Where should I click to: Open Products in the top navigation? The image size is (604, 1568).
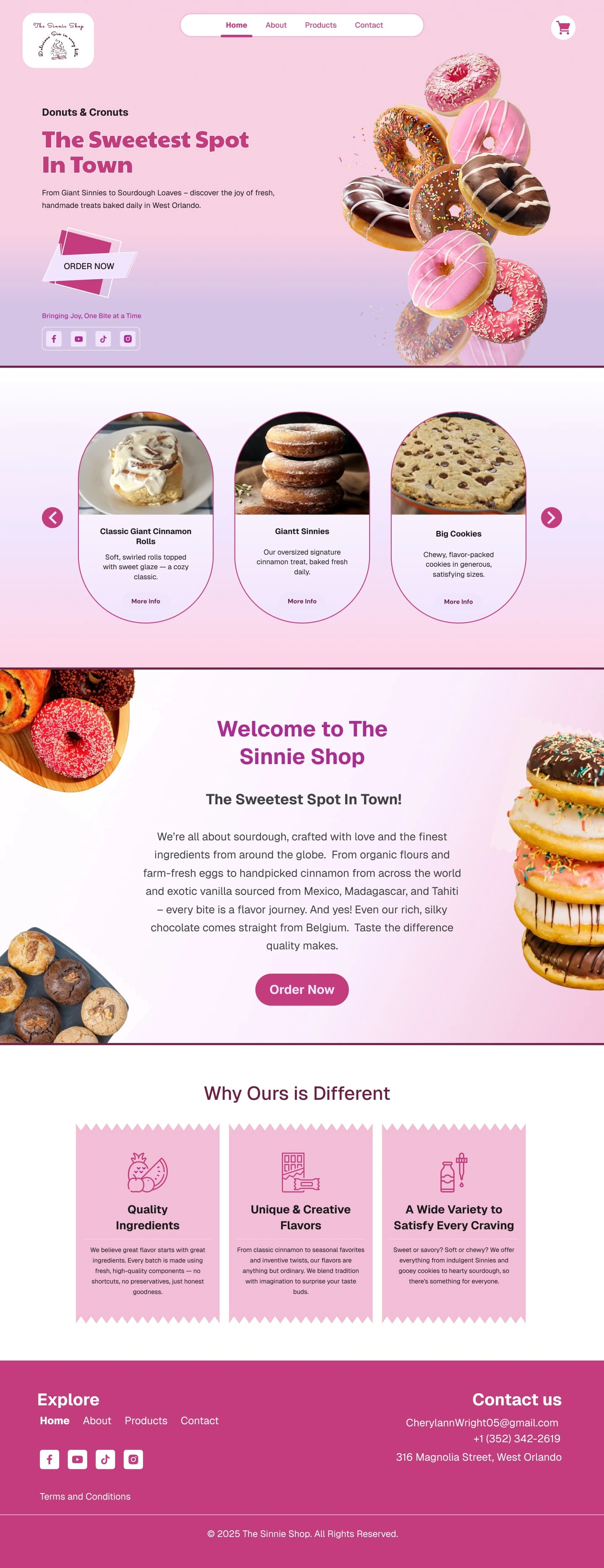[x=320, y=25]
